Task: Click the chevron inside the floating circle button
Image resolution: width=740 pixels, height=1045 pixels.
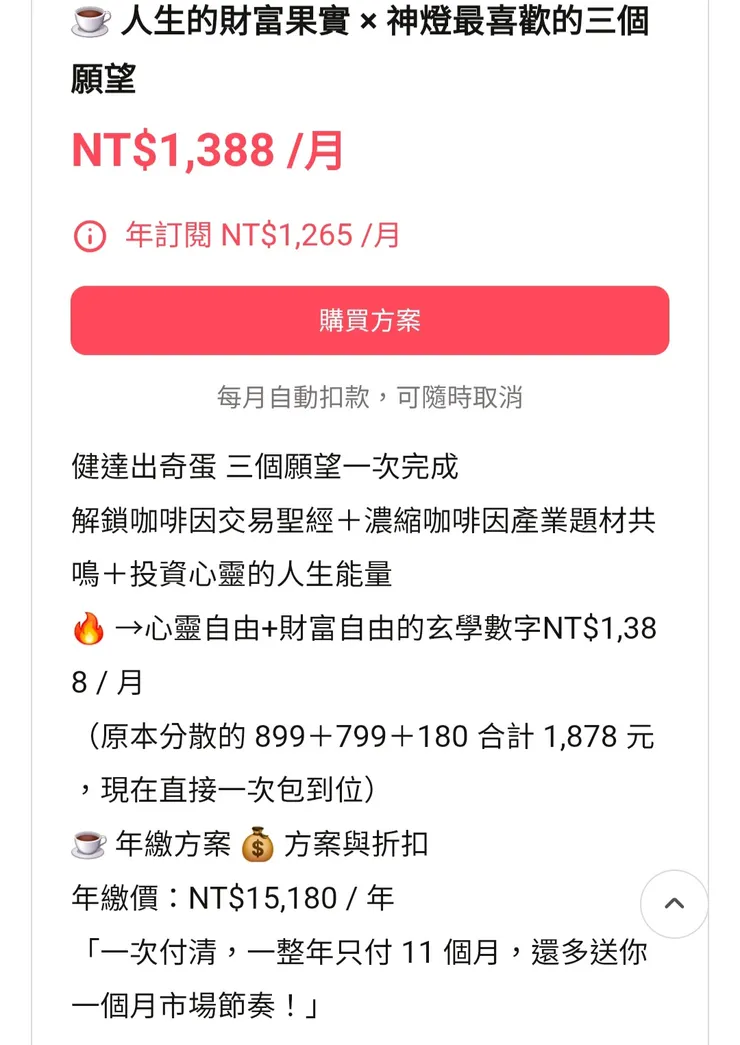Action: tap(674, 905)
